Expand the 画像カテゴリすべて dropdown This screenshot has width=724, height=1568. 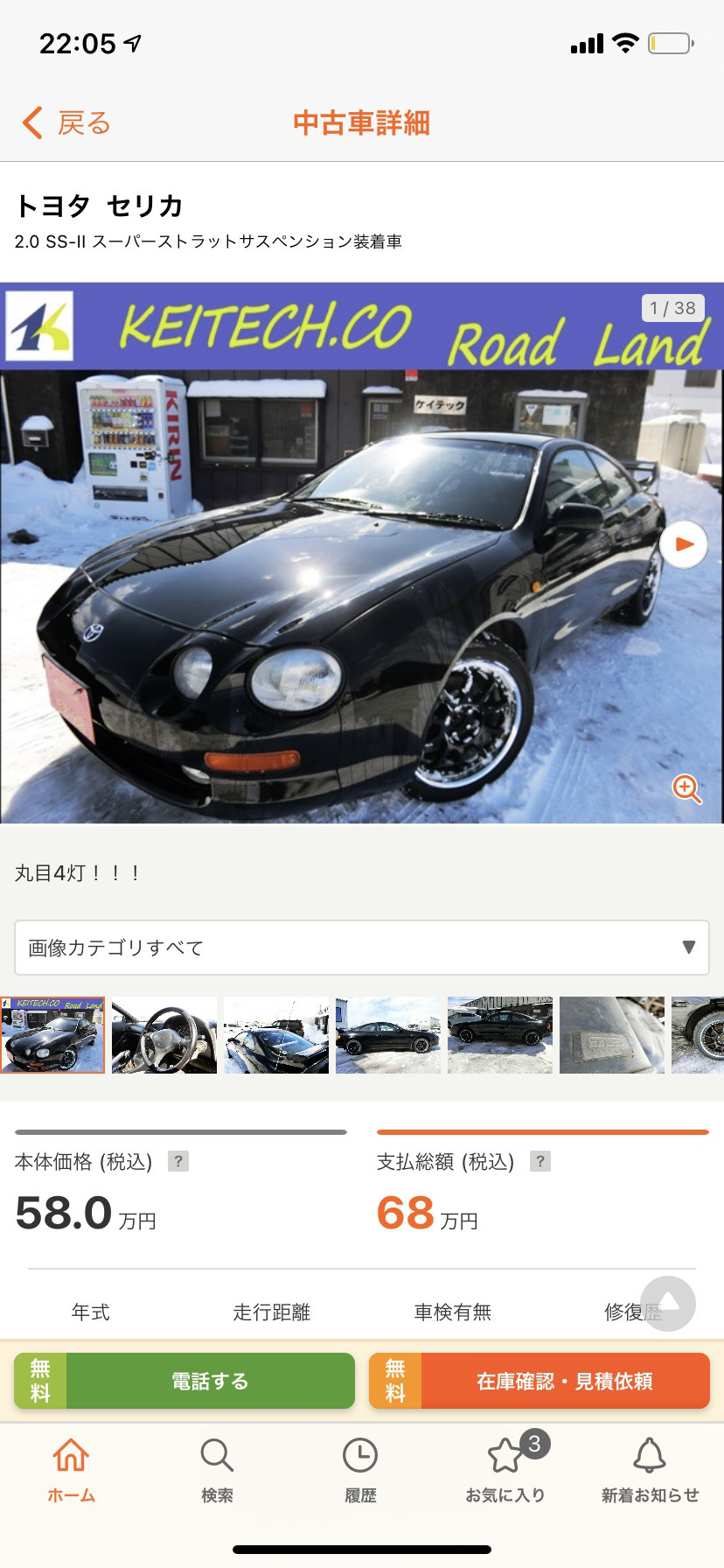(x=361, y=948)
